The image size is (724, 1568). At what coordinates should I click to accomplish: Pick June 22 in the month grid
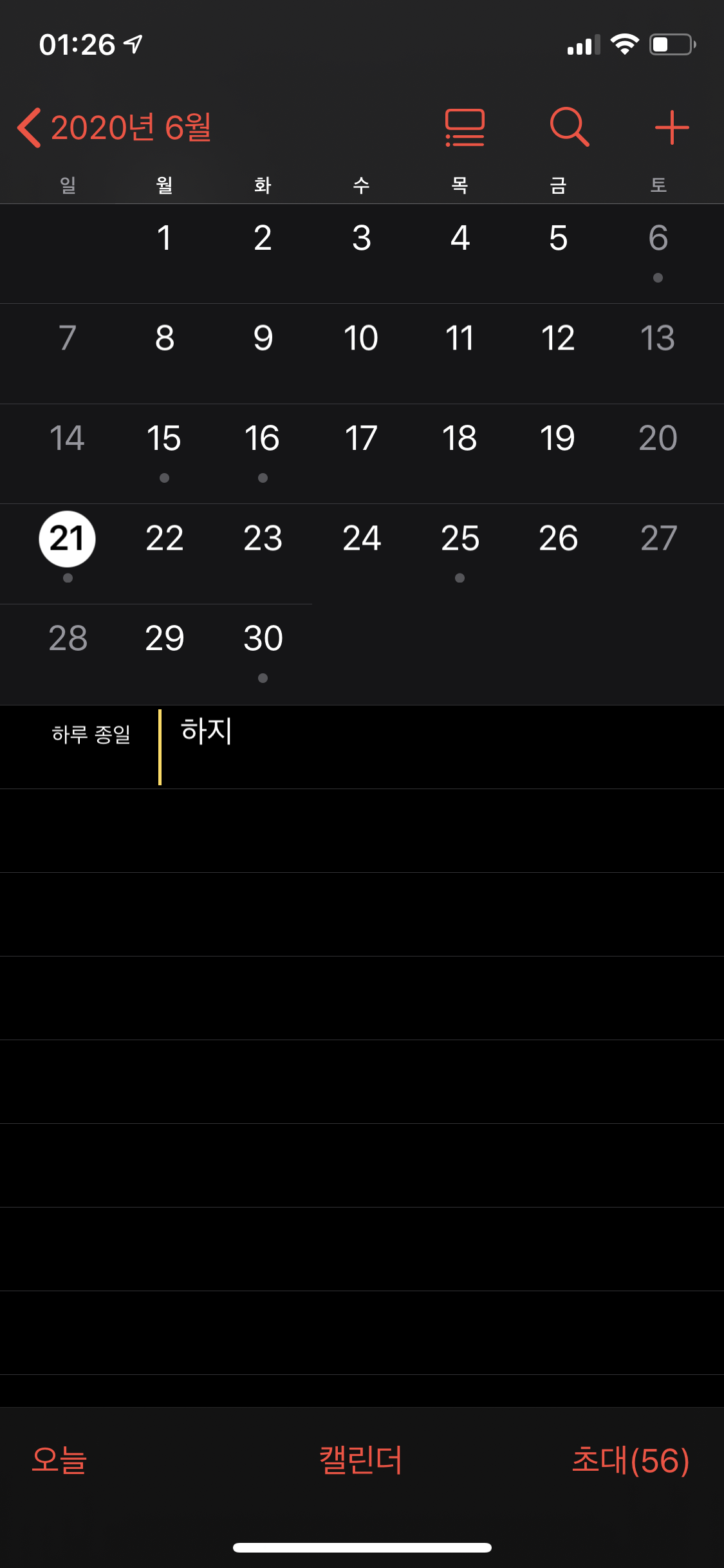pyautogui.click(x=164, y=539)
